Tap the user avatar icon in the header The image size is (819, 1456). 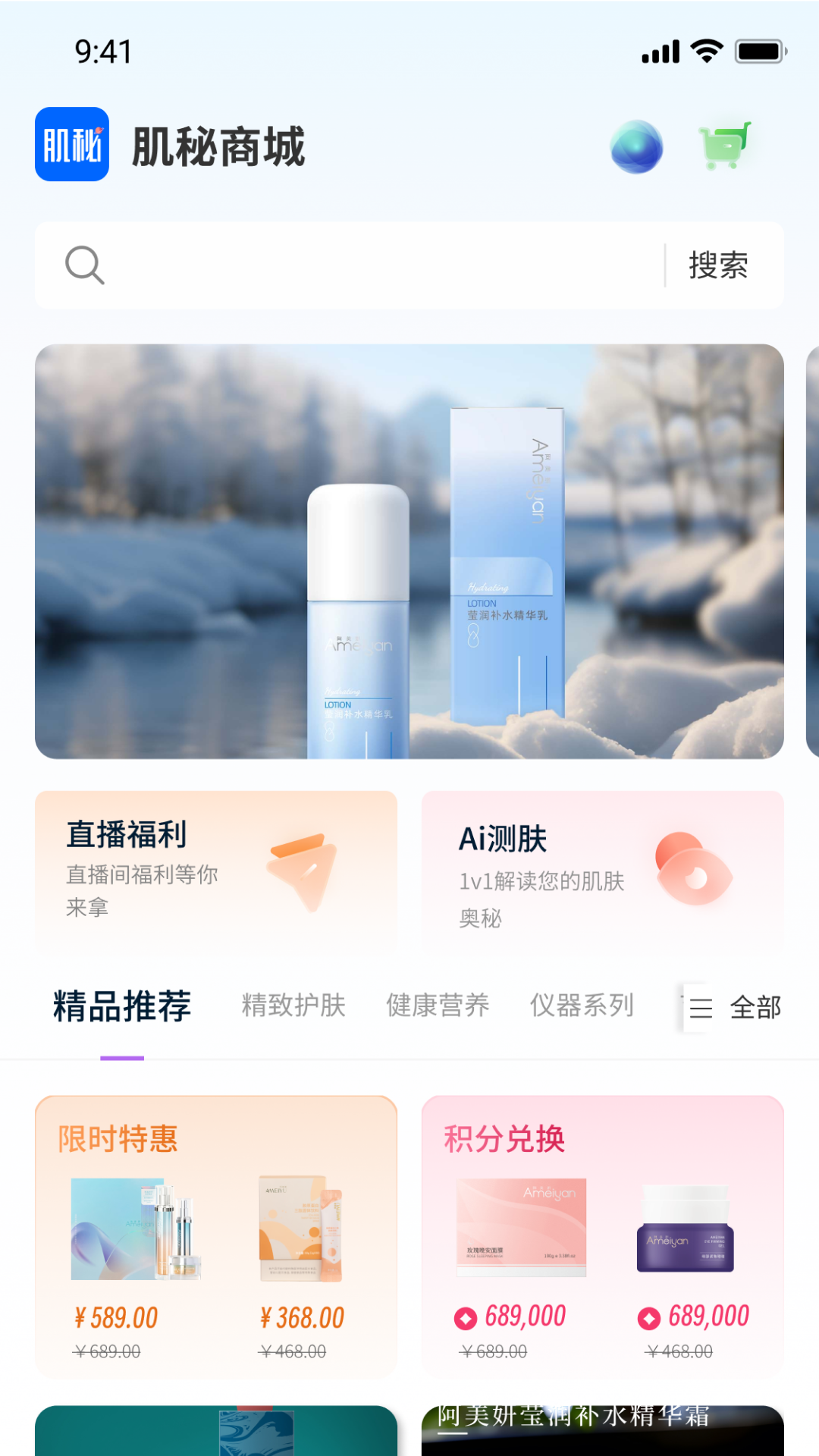coord(637,146)
